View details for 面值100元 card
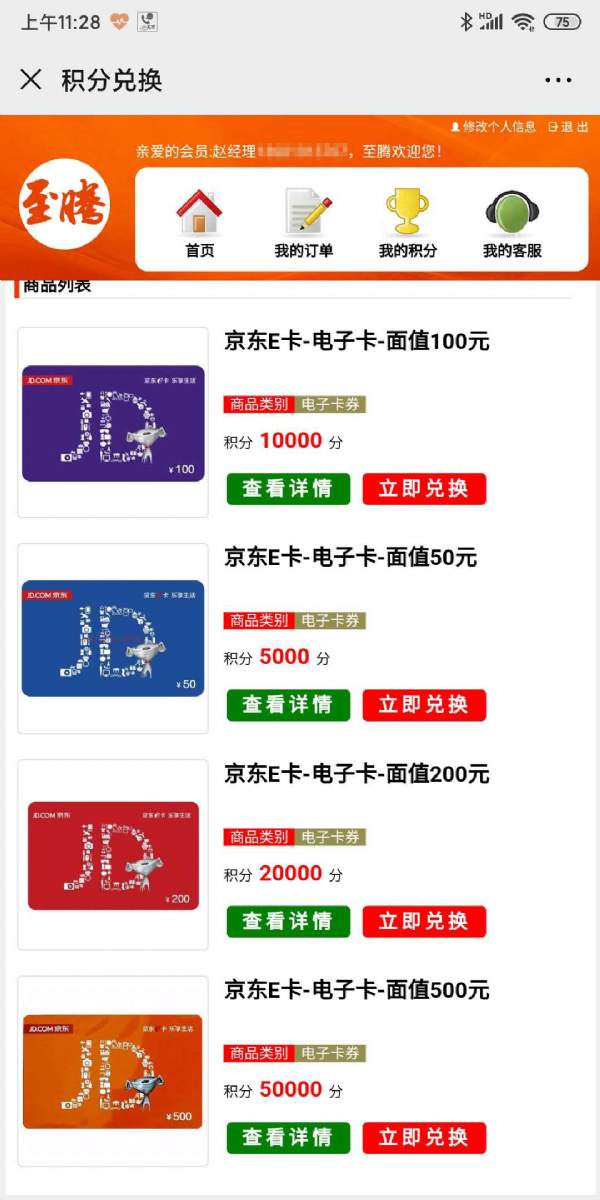This screenshot has width=600, height=1200. pos(288,488)
